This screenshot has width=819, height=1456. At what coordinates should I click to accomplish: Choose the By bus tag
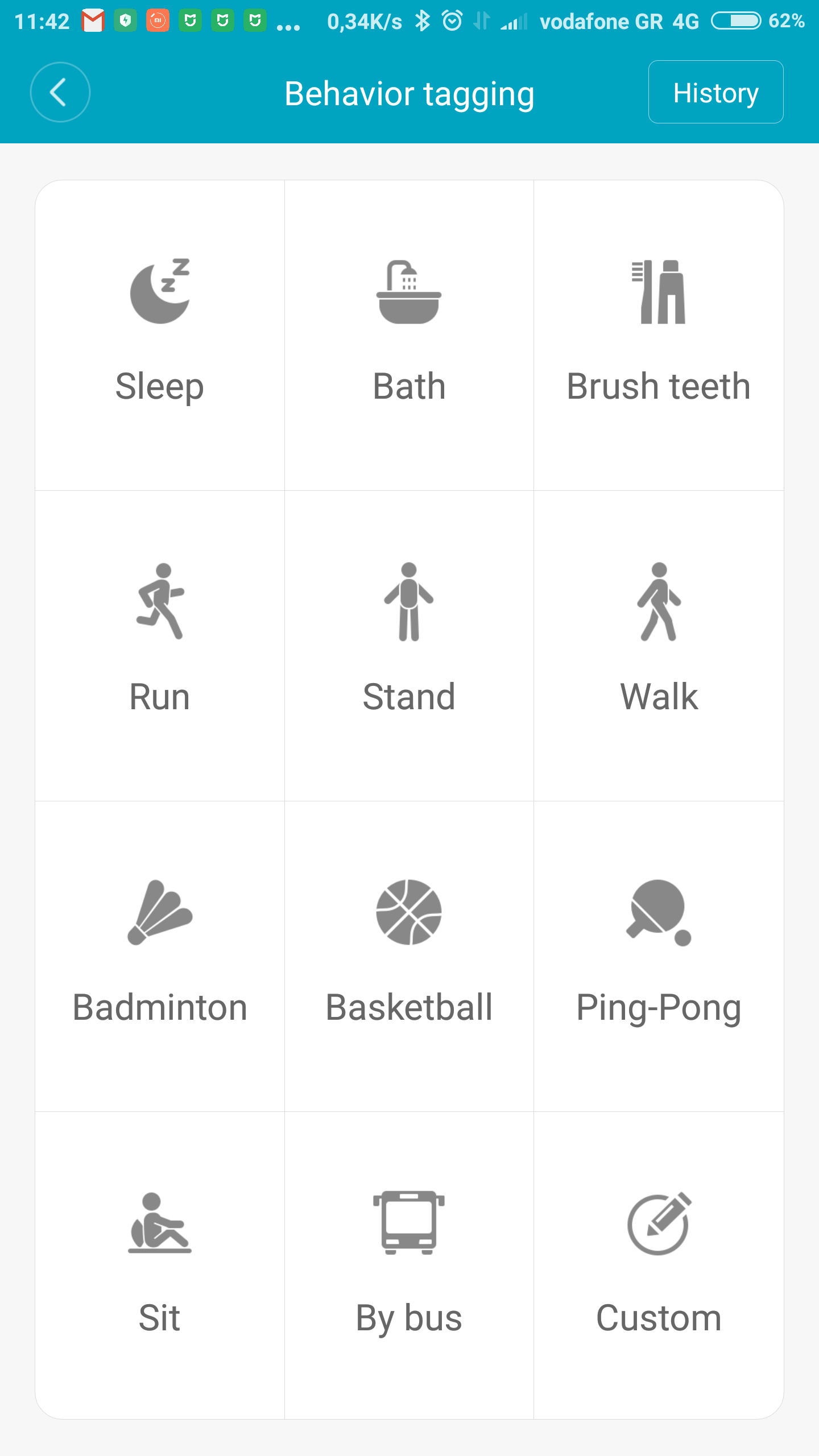409,1265
